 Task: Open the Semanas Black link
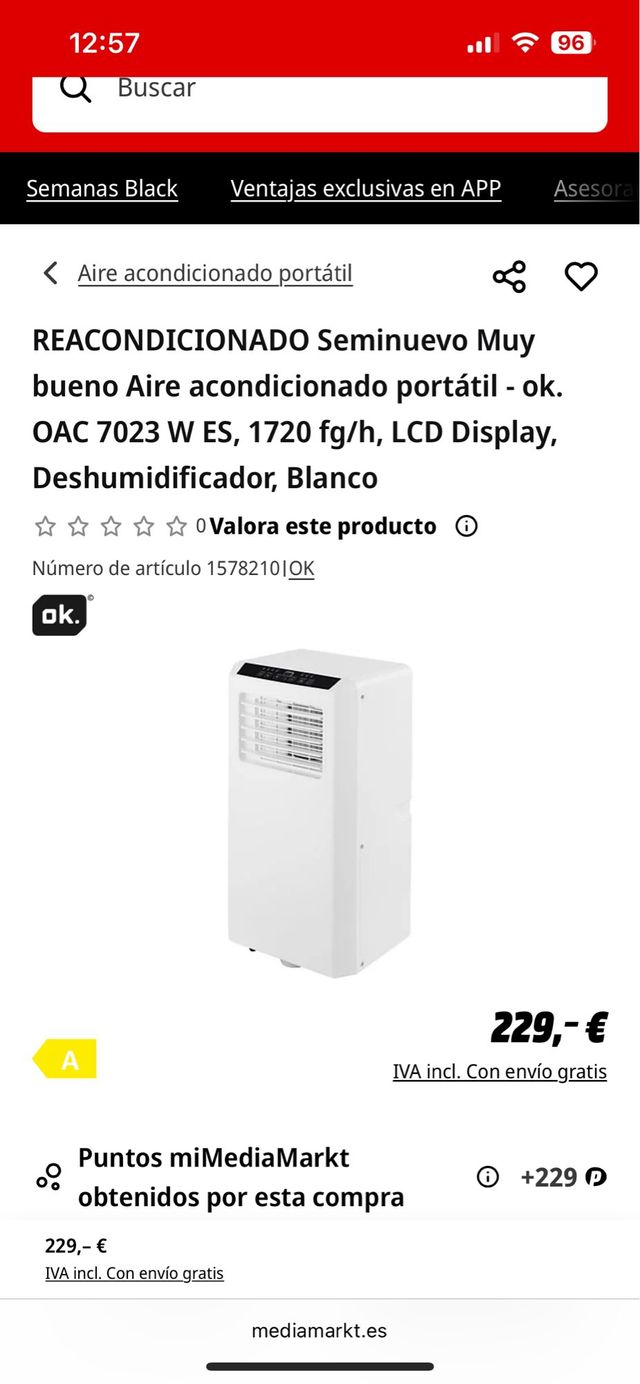(102, 188)
